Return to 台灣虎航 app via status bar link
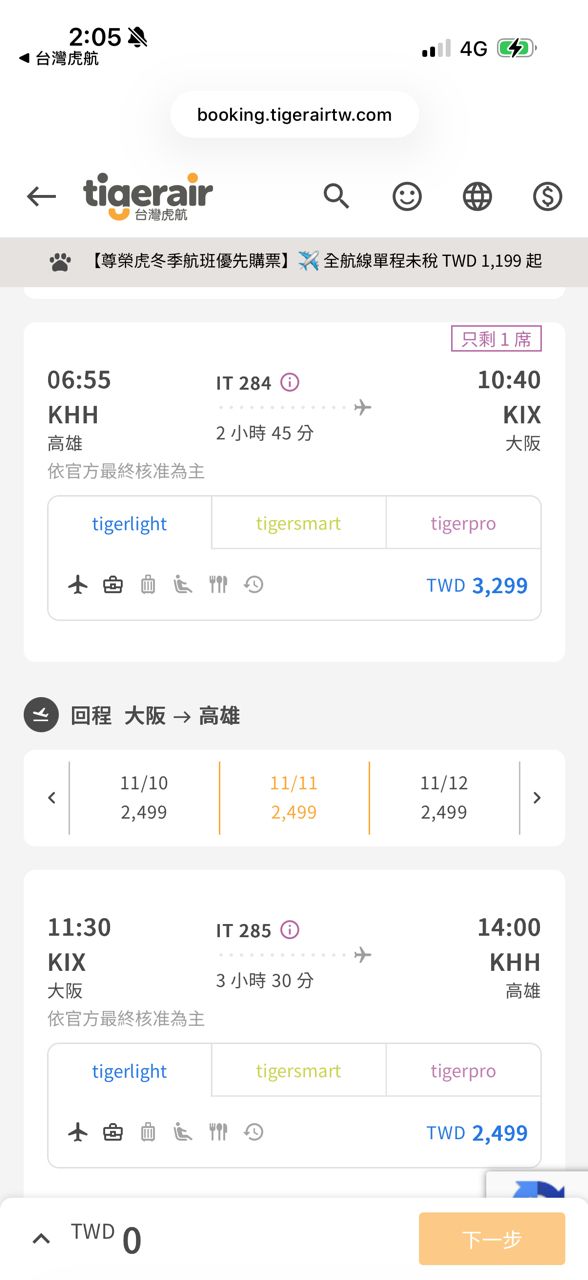Screen dimensions: 588x1280 pyautogui.click(x=59, y=58)
